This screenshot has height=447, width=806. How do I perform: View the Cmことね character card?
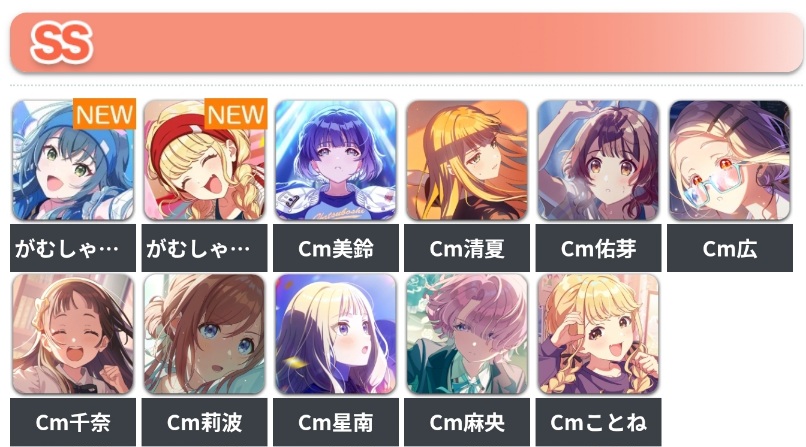click(x=598, y=335)
